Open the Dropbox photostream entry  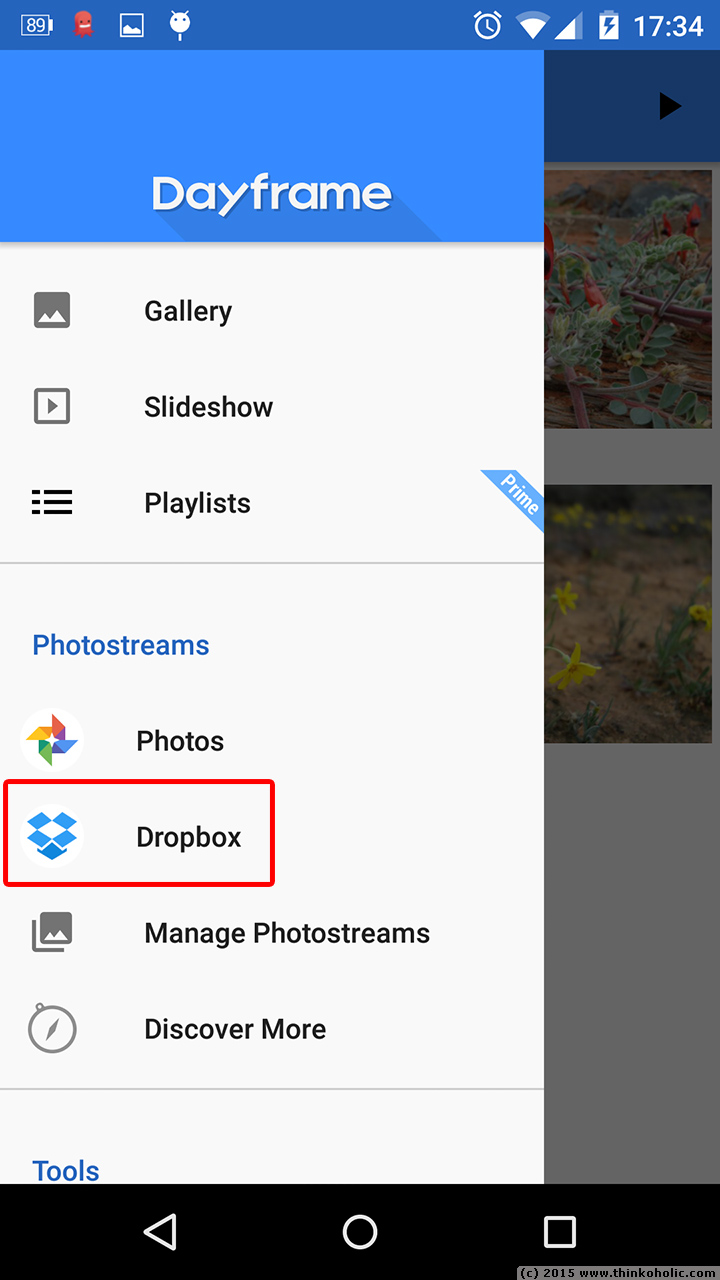[188, 836]
